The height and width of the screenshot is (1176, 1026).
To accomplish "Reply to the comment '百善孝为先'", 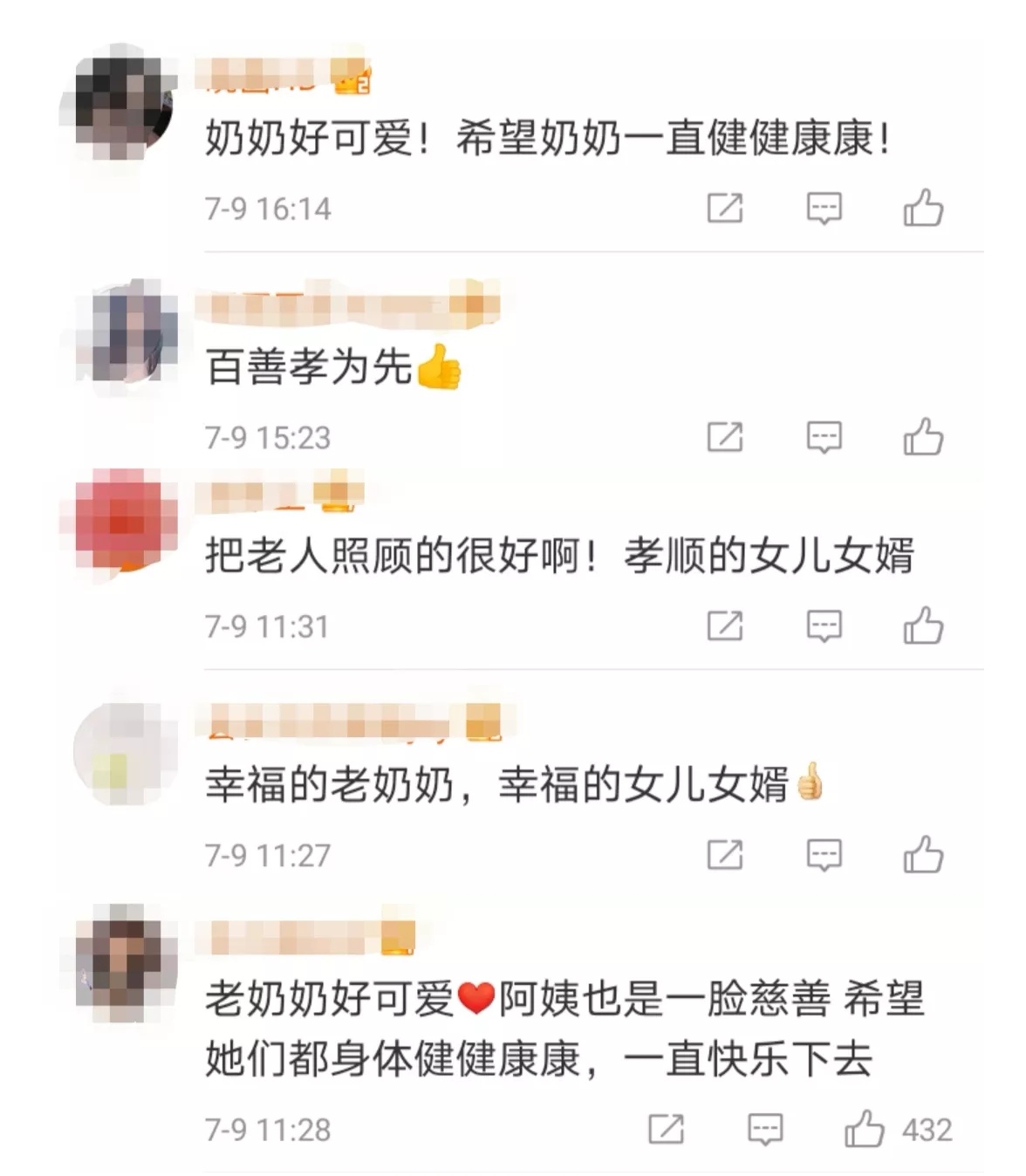I will coord(824,436).
